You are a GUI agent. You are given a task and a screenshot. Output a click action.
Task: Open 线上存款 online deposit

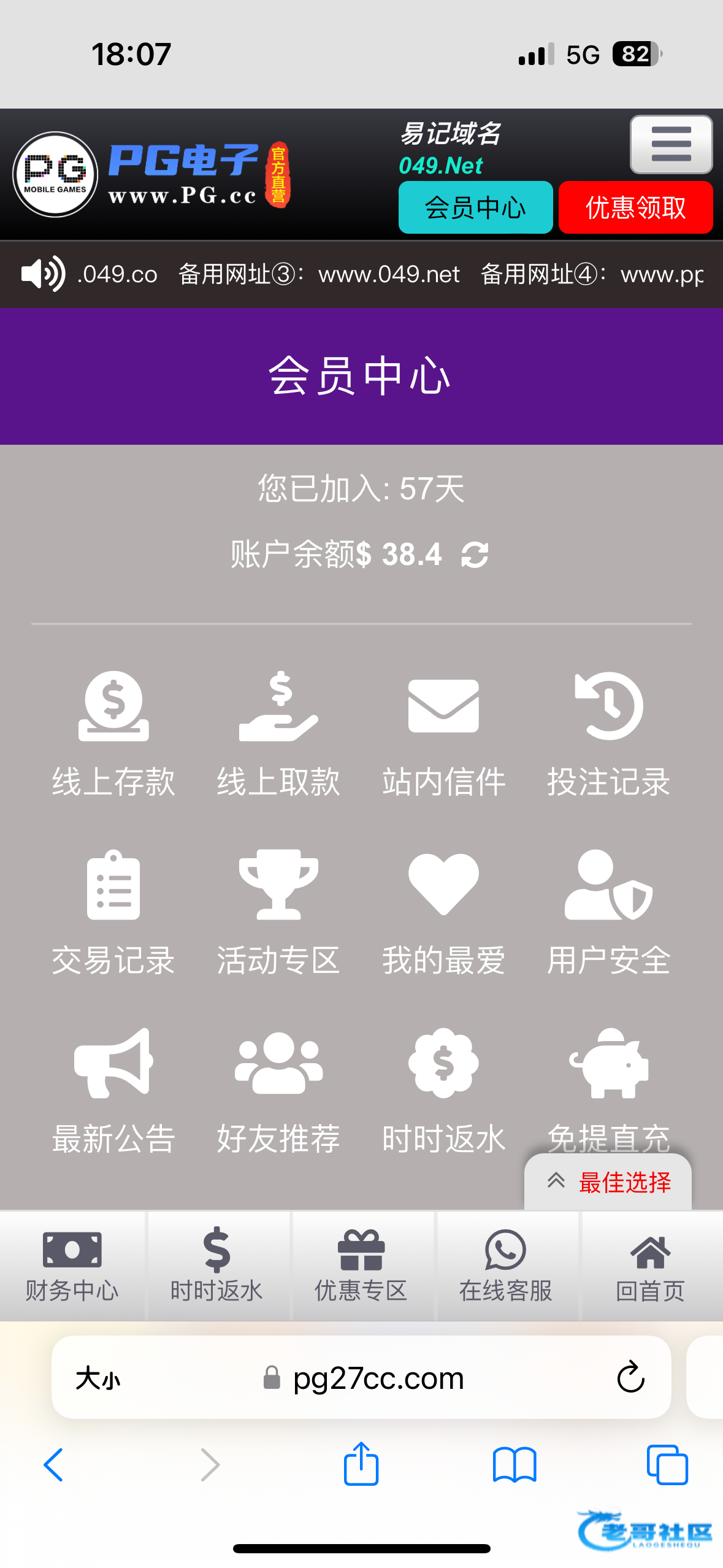click(113, 733)
